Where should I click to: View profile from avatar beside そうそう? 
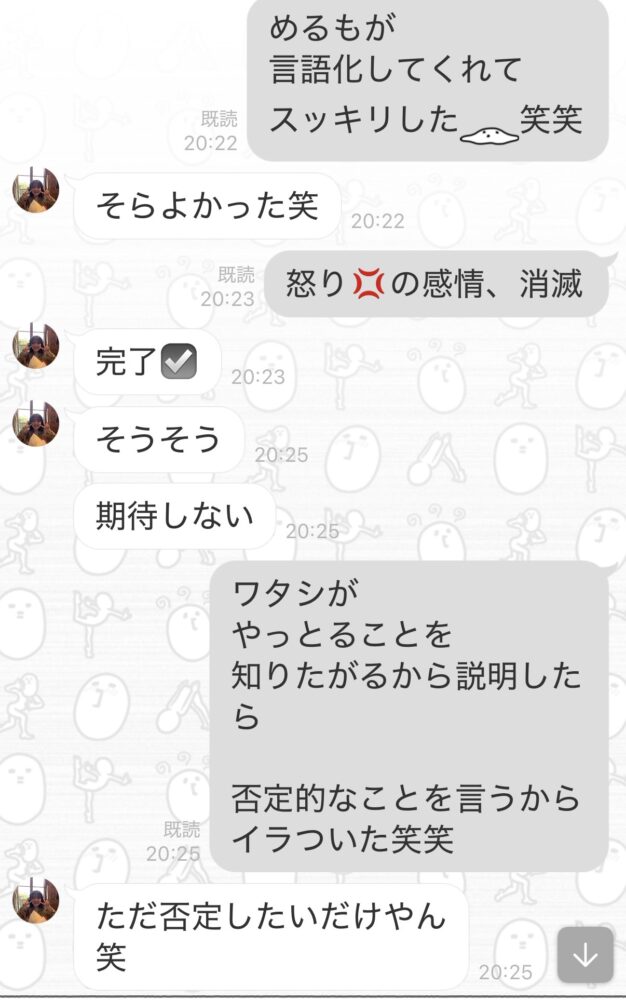tap(36, 423)
